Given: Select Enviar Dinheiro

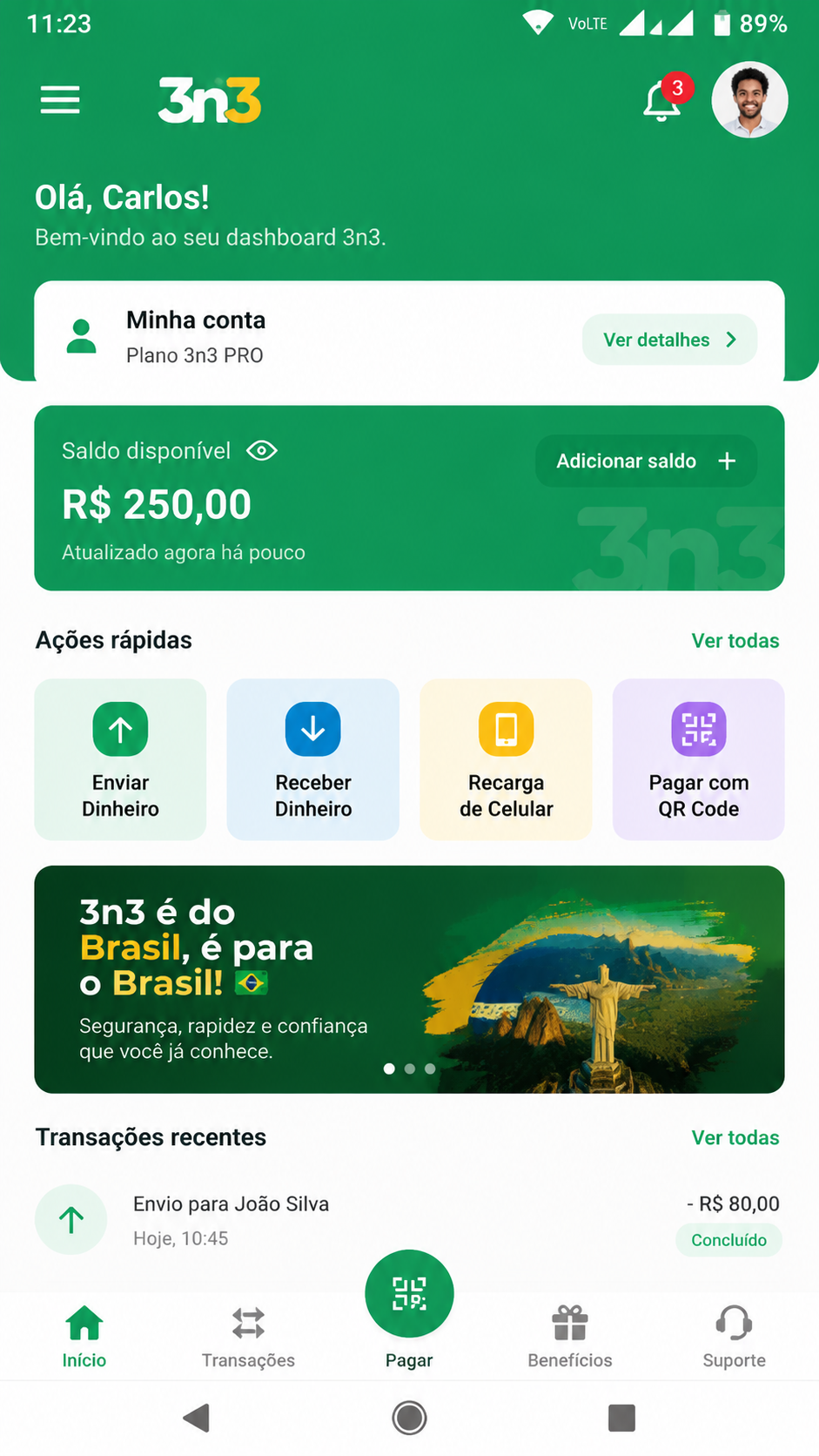Looking at the screenshot, I should pyautogui.click(x=120, y=759).
